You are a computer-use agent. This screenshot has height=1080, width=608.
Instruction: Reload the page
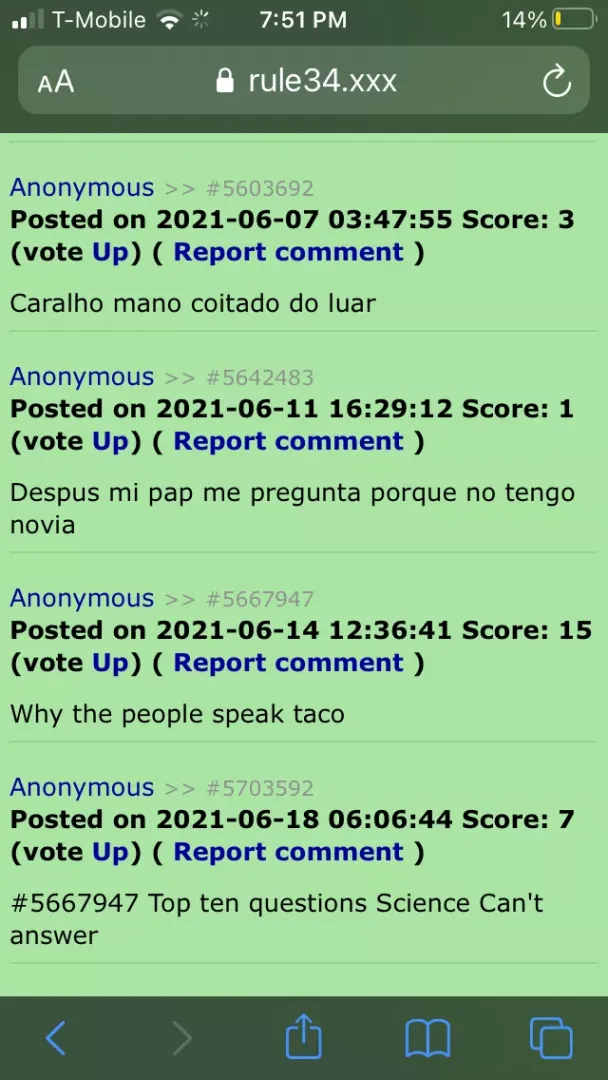point(556,82)
